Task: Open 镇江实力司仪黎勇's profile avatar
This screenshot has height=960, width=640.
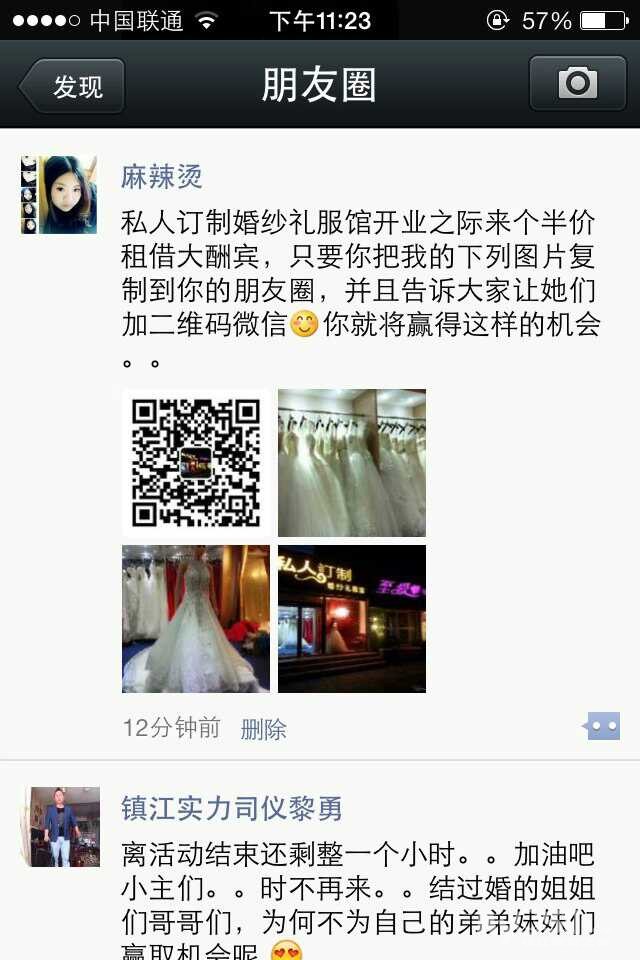Action: click(x=59, y=827)
